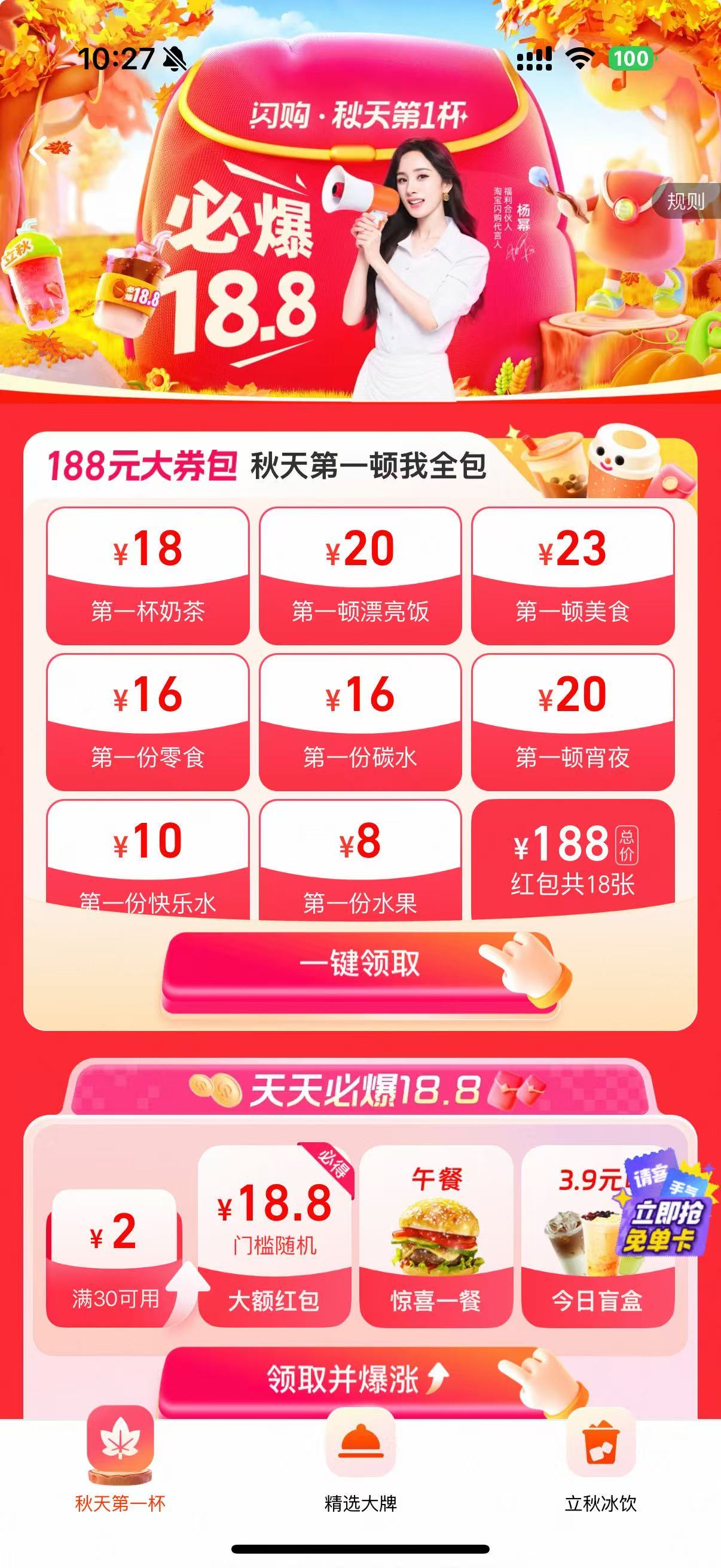Open the ¥10 第一份快乐水 coupon
The width and height of the screenshot is (721, 1568).
[x=148, y=861]
